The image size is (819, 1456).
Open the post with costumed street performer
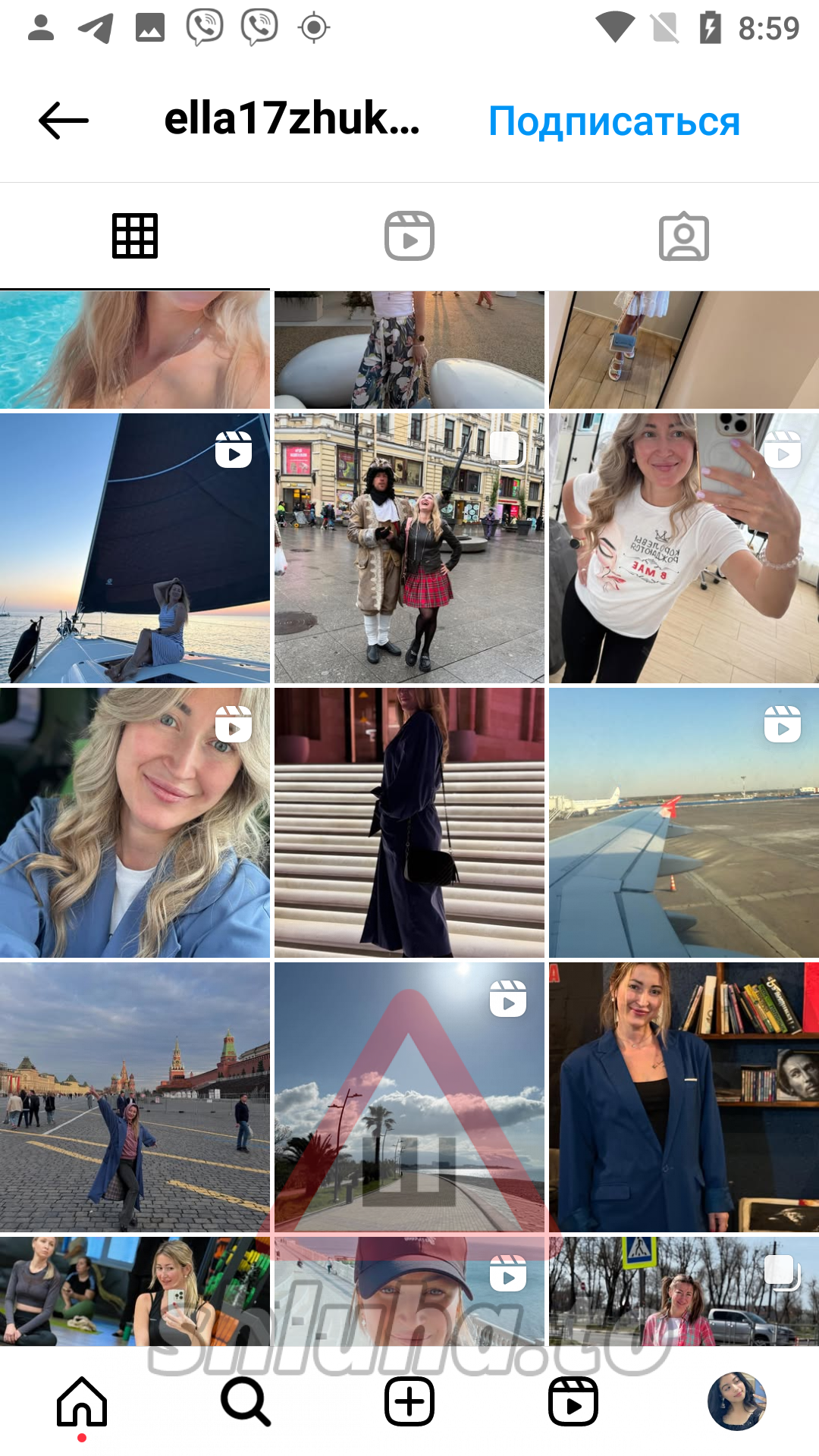[409, 548]
